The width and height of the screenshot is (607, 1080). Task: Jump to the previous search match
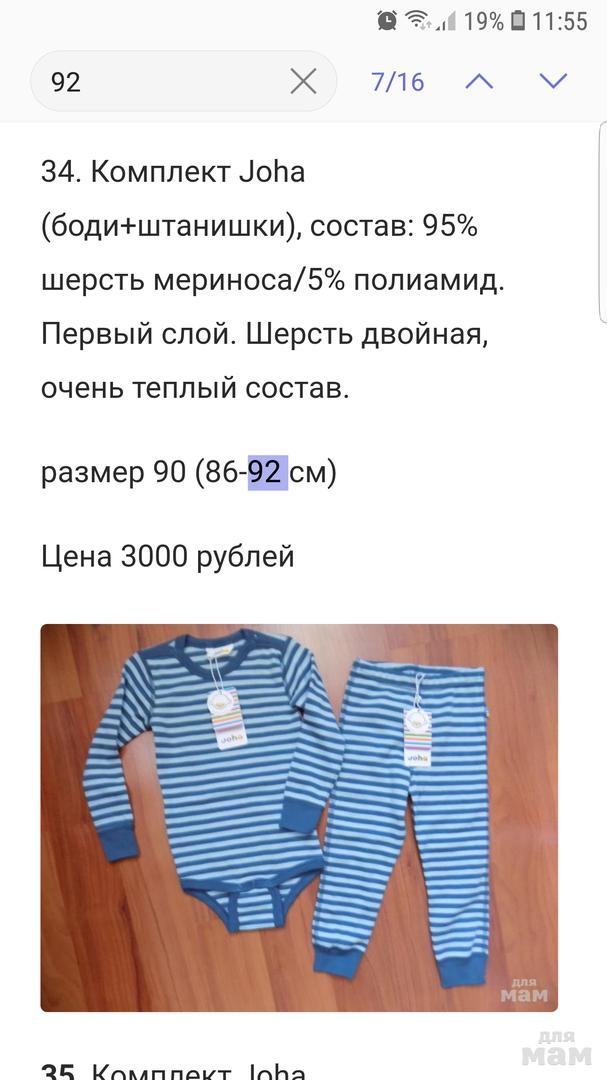click(480, 82)
